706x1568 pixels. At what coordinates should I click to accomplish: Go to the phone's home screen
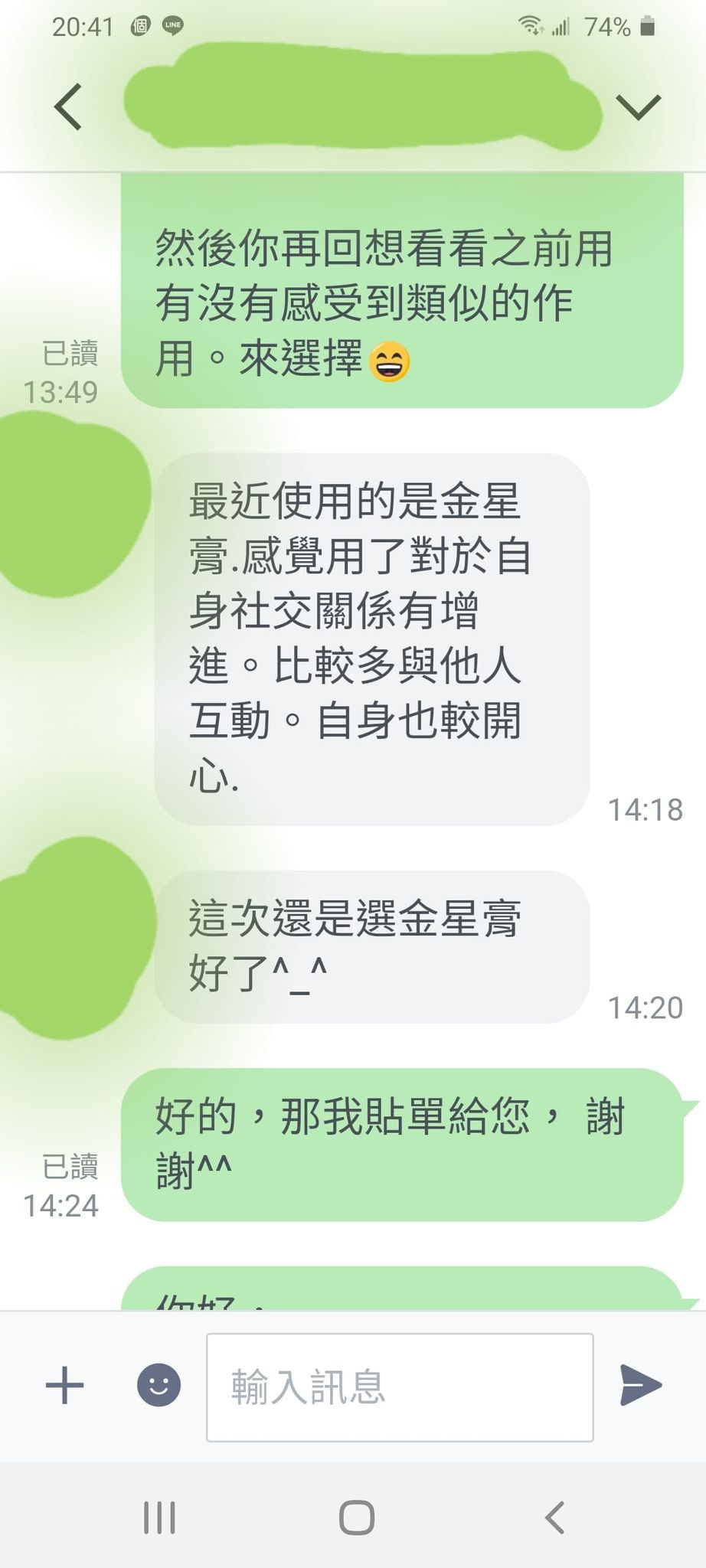coord(356,1517)
